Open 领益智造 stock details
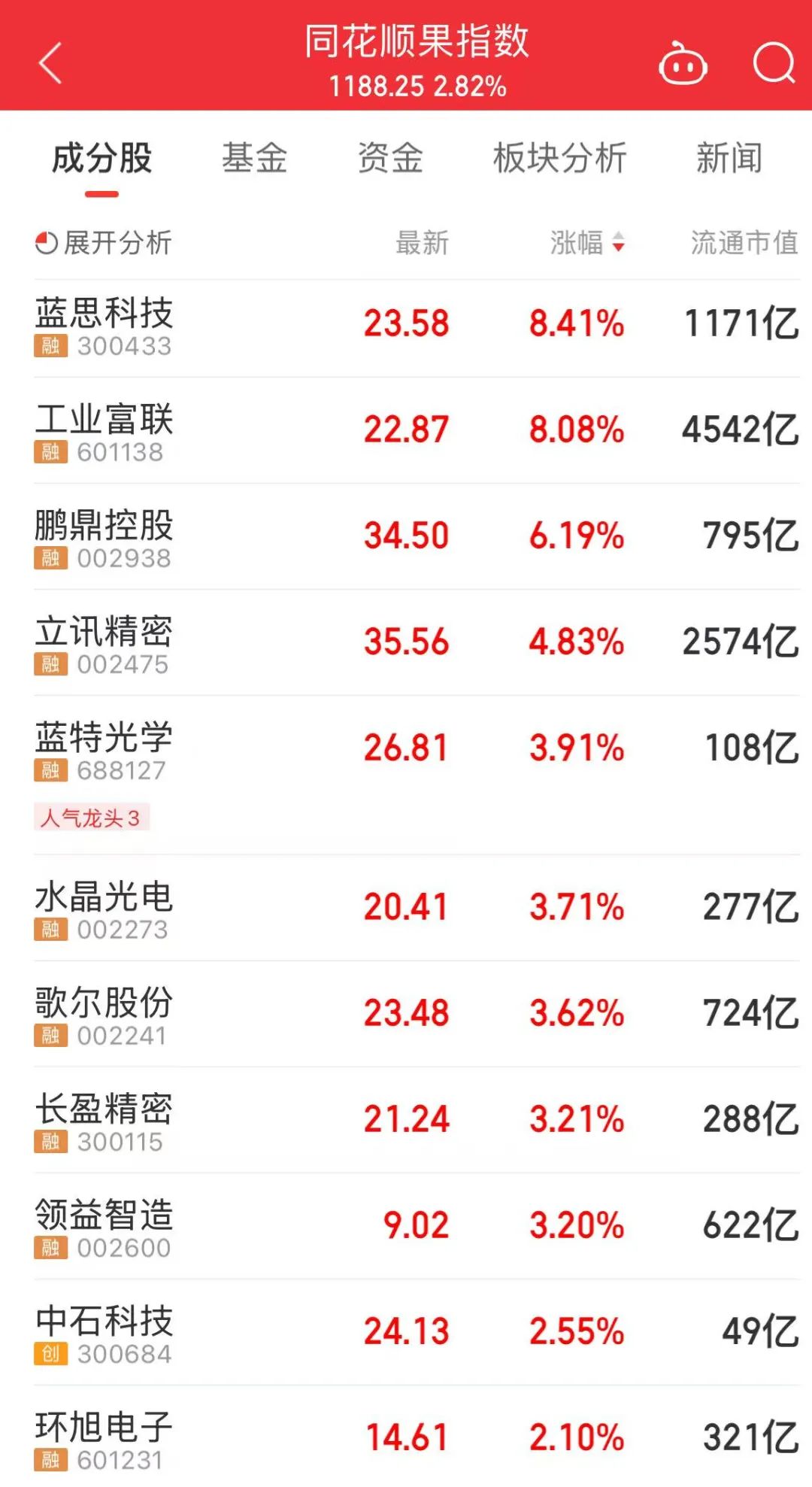Image resolution: width=812 pixels, height=1487 pixels. click(x=417, y=1226)
